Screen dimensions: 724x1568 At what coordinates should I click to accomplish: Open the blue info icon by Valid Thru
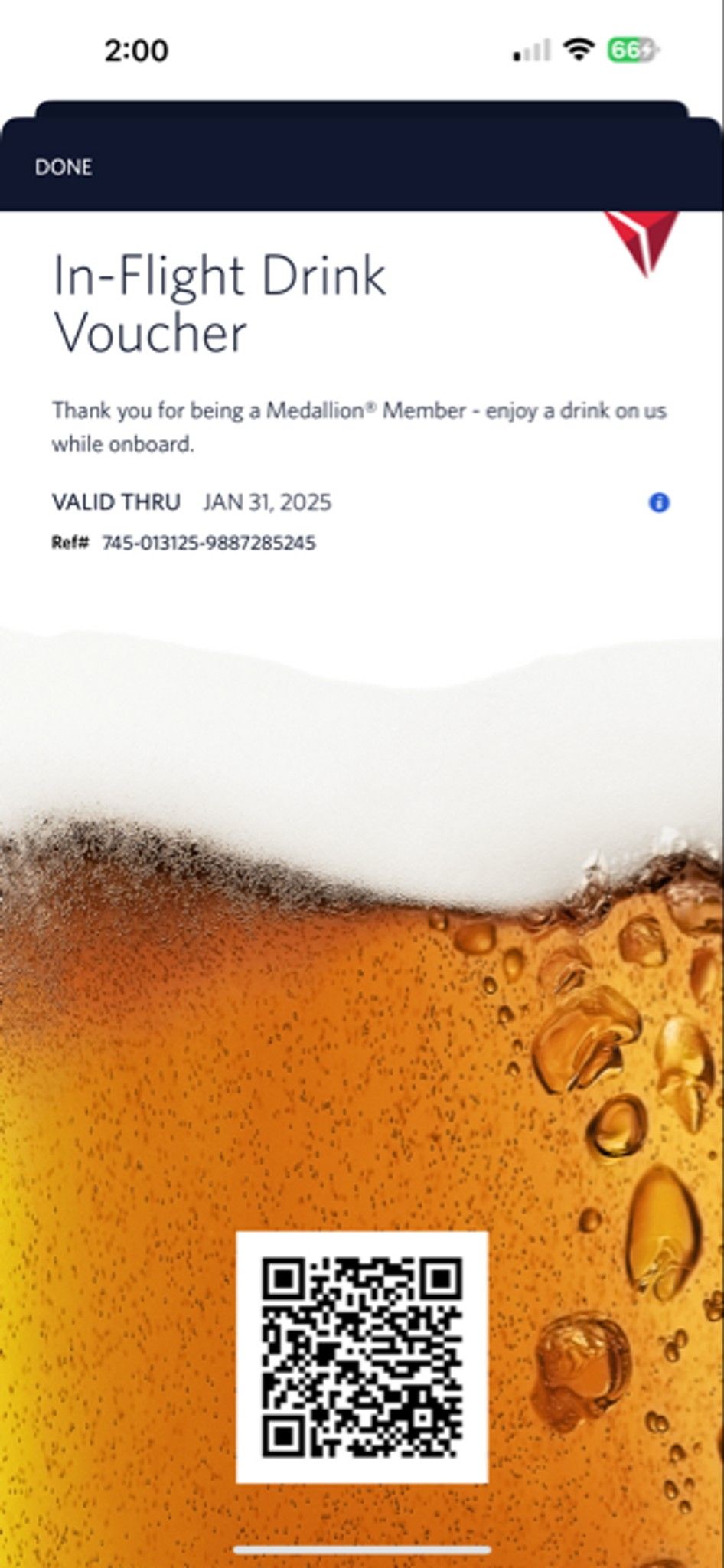(x=659, y=503)
